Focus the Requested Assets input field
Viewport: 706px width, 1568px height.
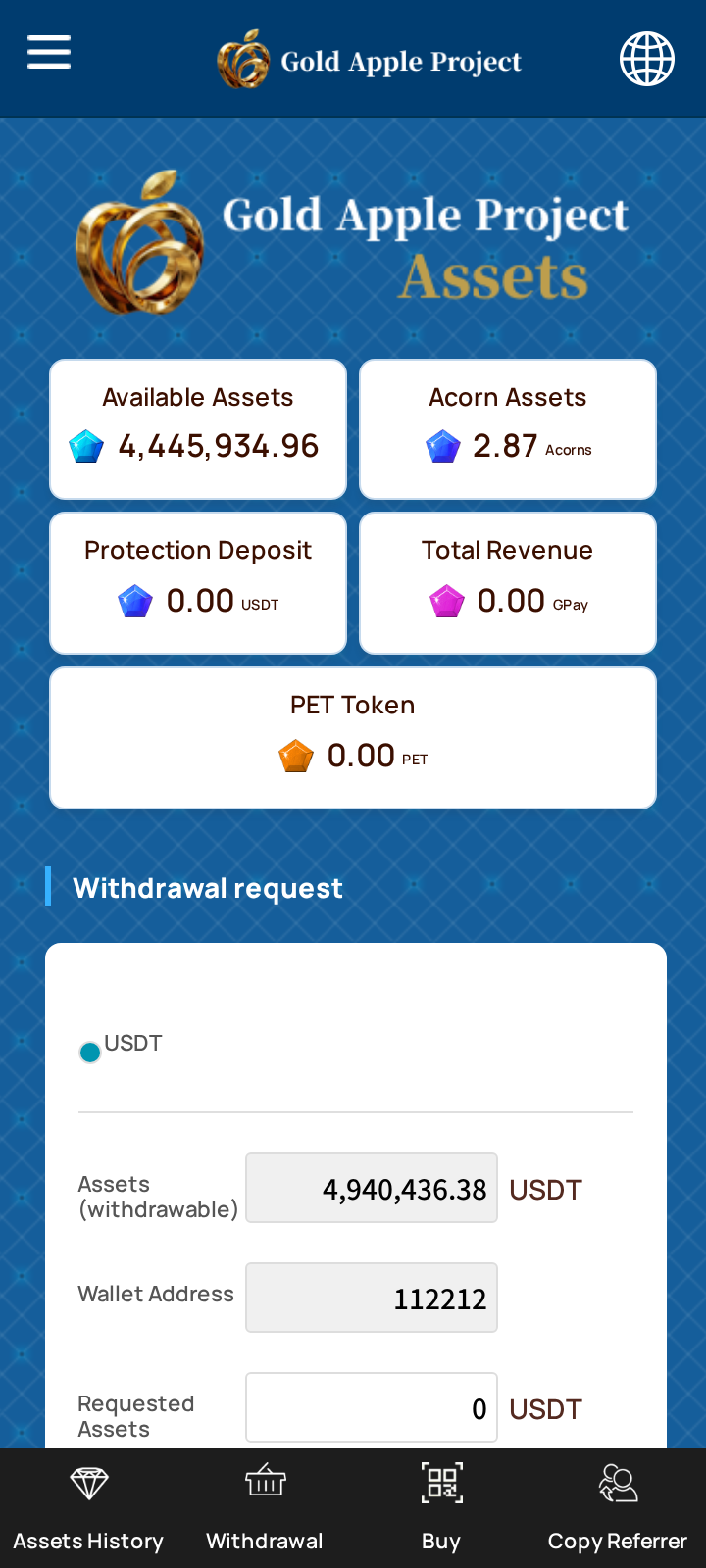[x=372, y=1407]
